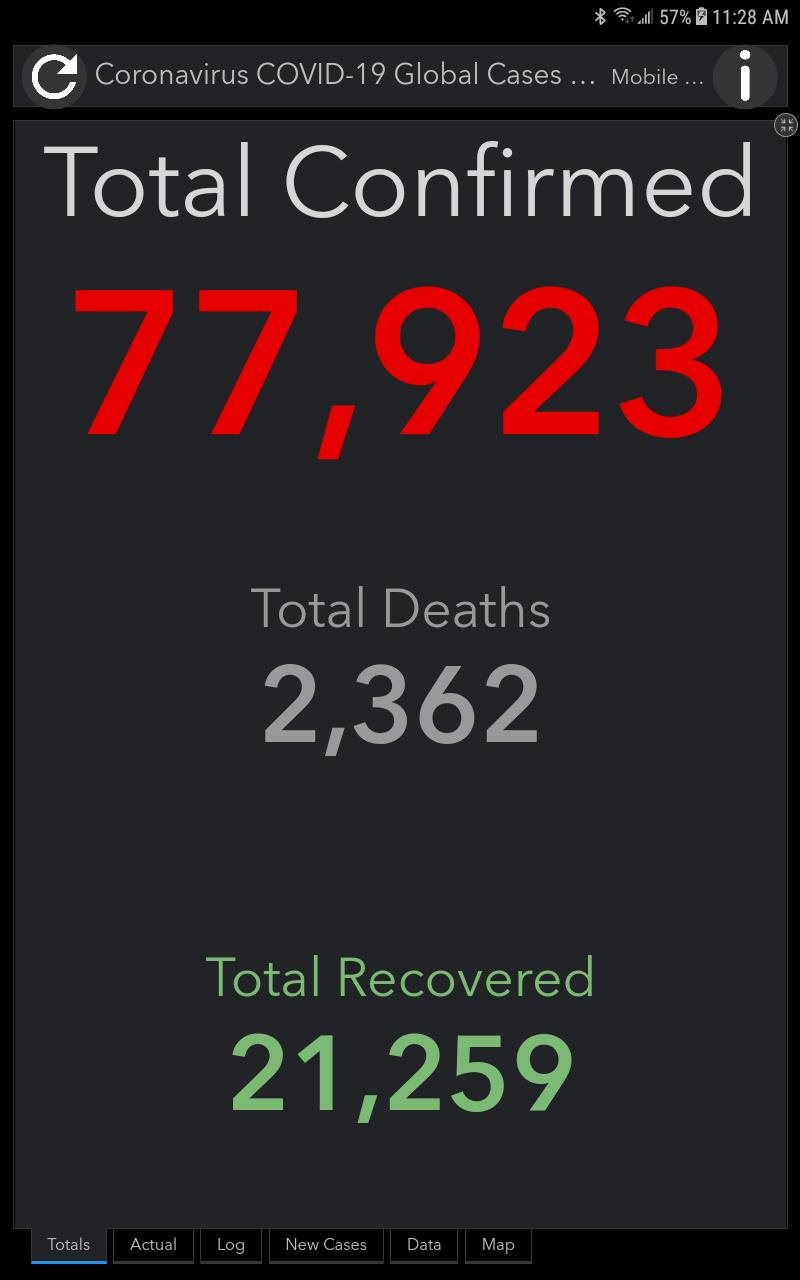
Task: Switch to the Actual tab
Action: point(153,1245)
